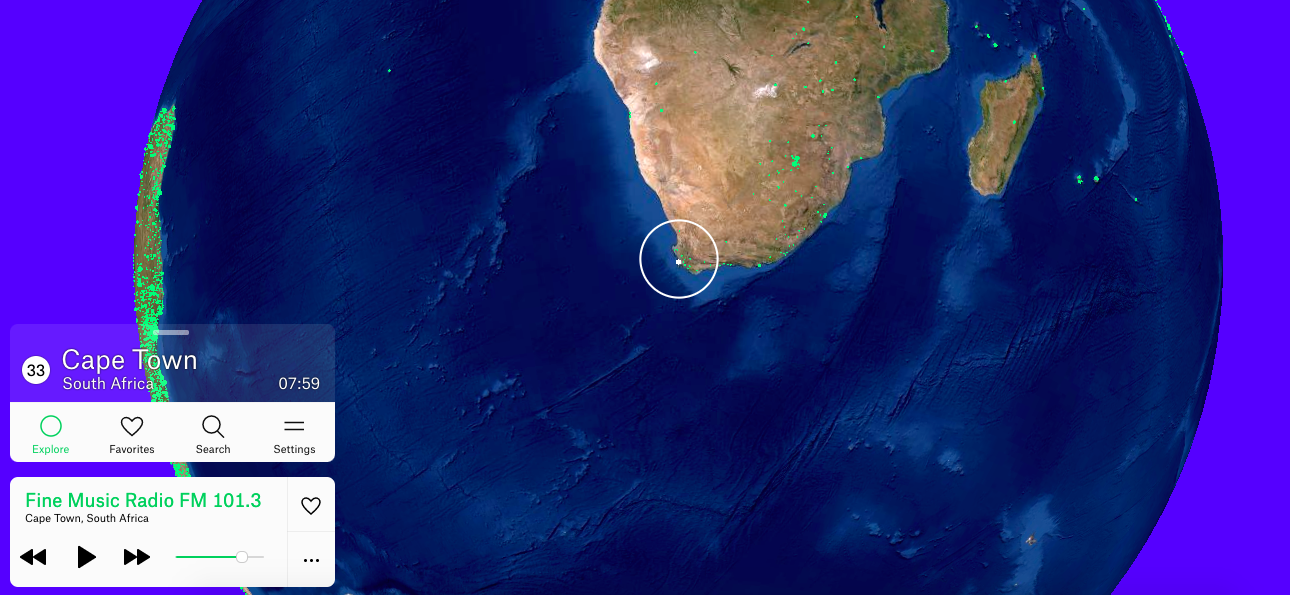Tap the volume slider handle
1290x595 pixels.
coord(242,557)
